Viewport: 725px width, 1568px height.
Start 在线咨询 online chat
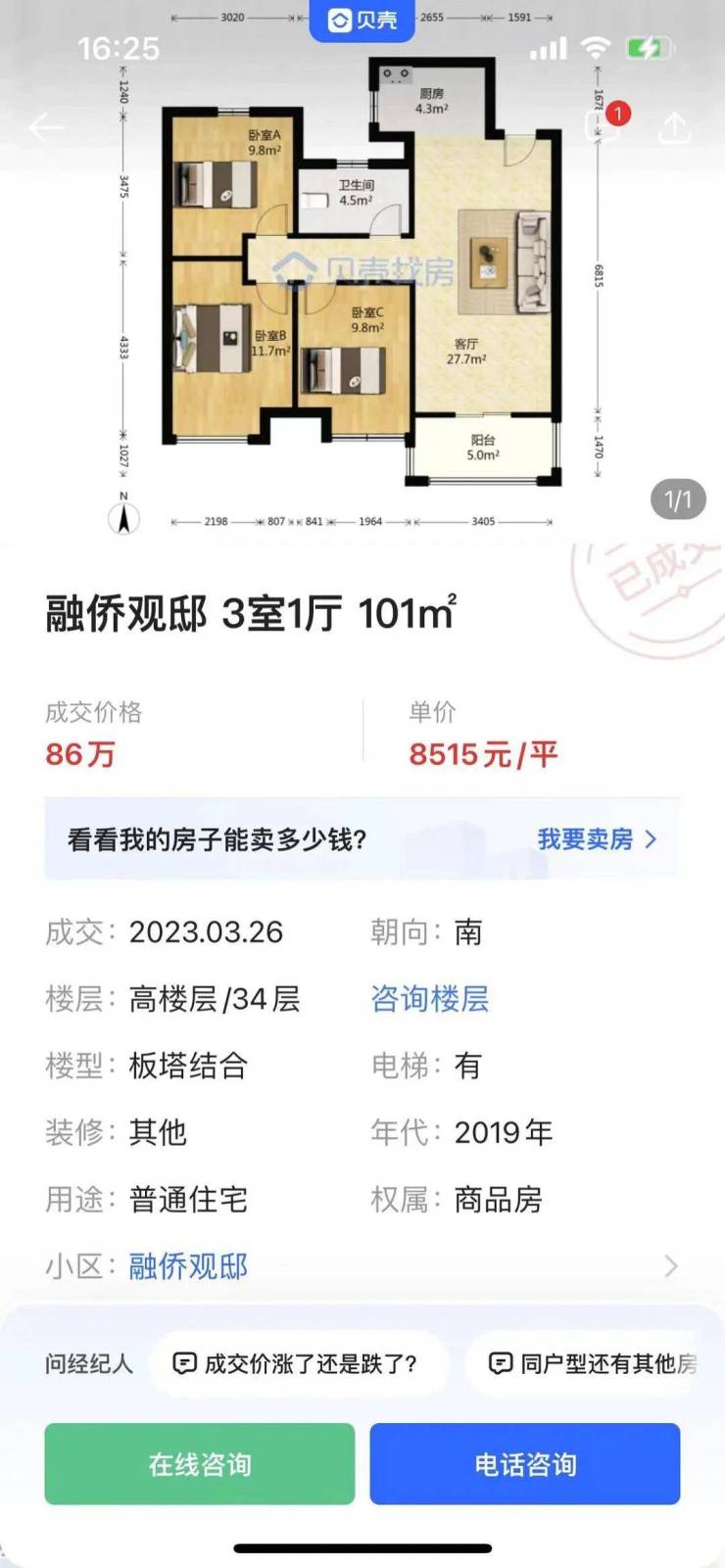coord(200,1464)
